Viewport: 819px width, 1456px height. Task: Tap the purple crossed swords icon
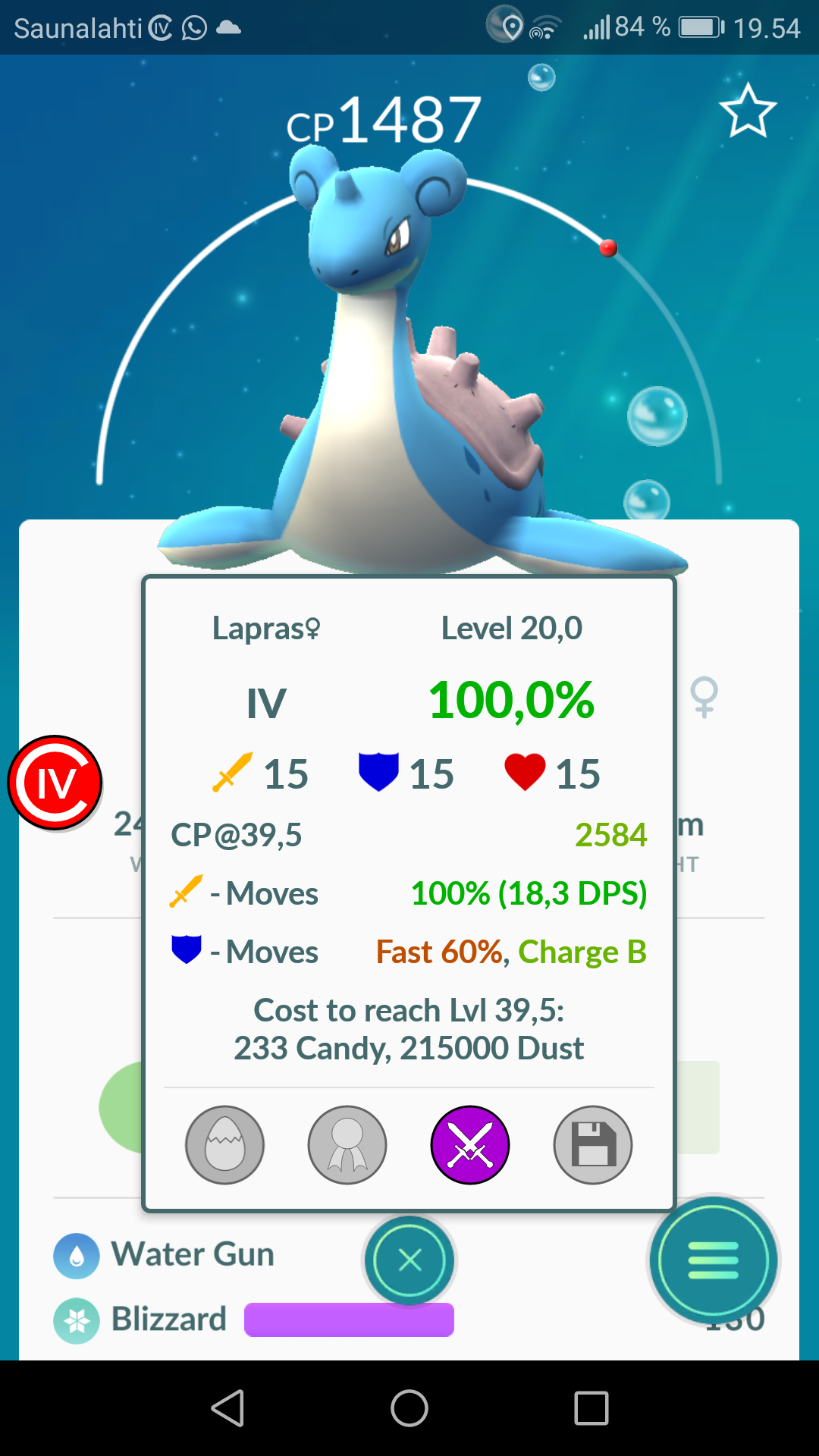pyautogui.click(x=470, y=1144)
